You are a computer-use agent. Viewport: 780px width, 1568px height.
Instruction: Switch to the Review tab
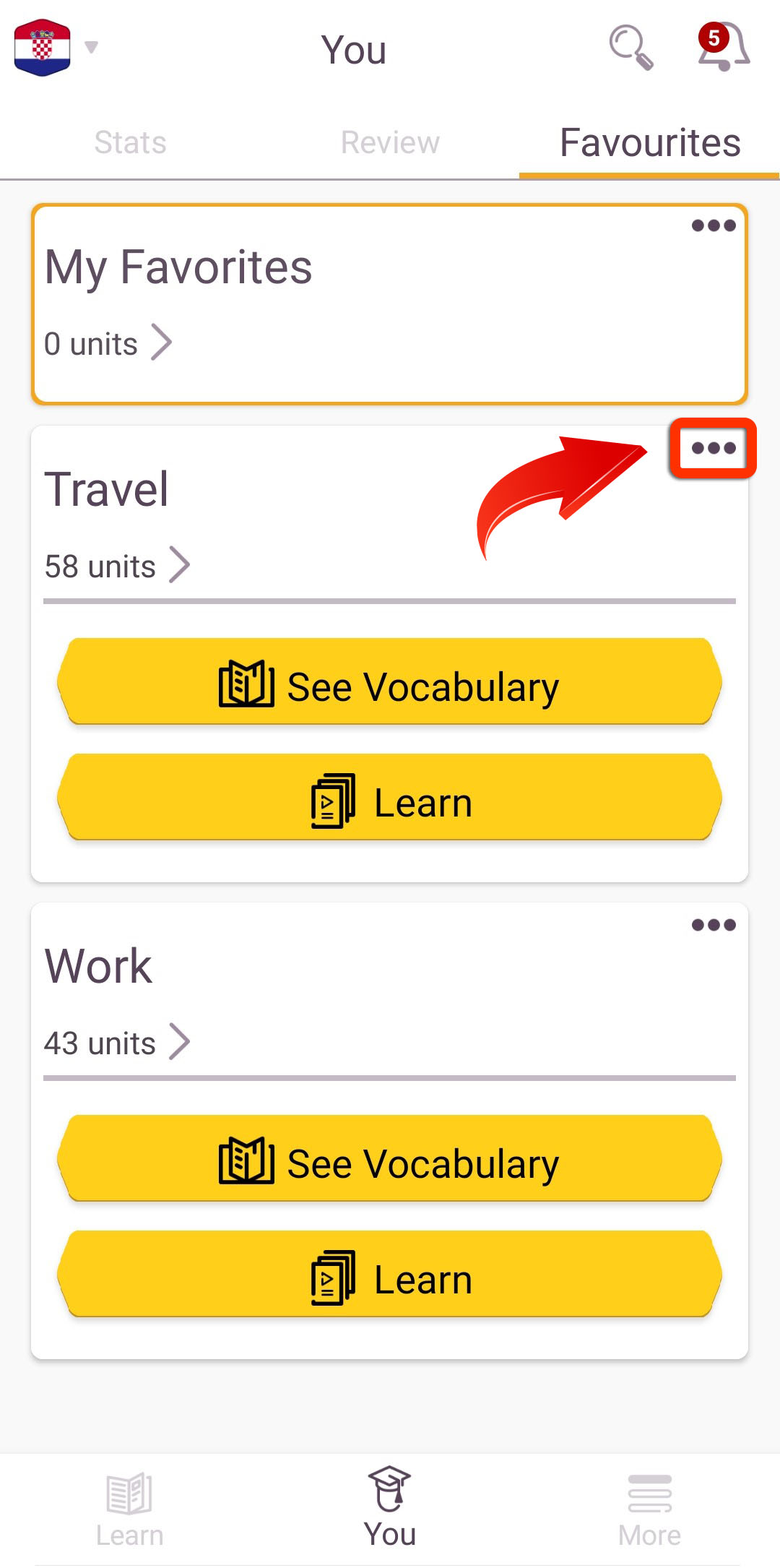(x=390, y=142)
